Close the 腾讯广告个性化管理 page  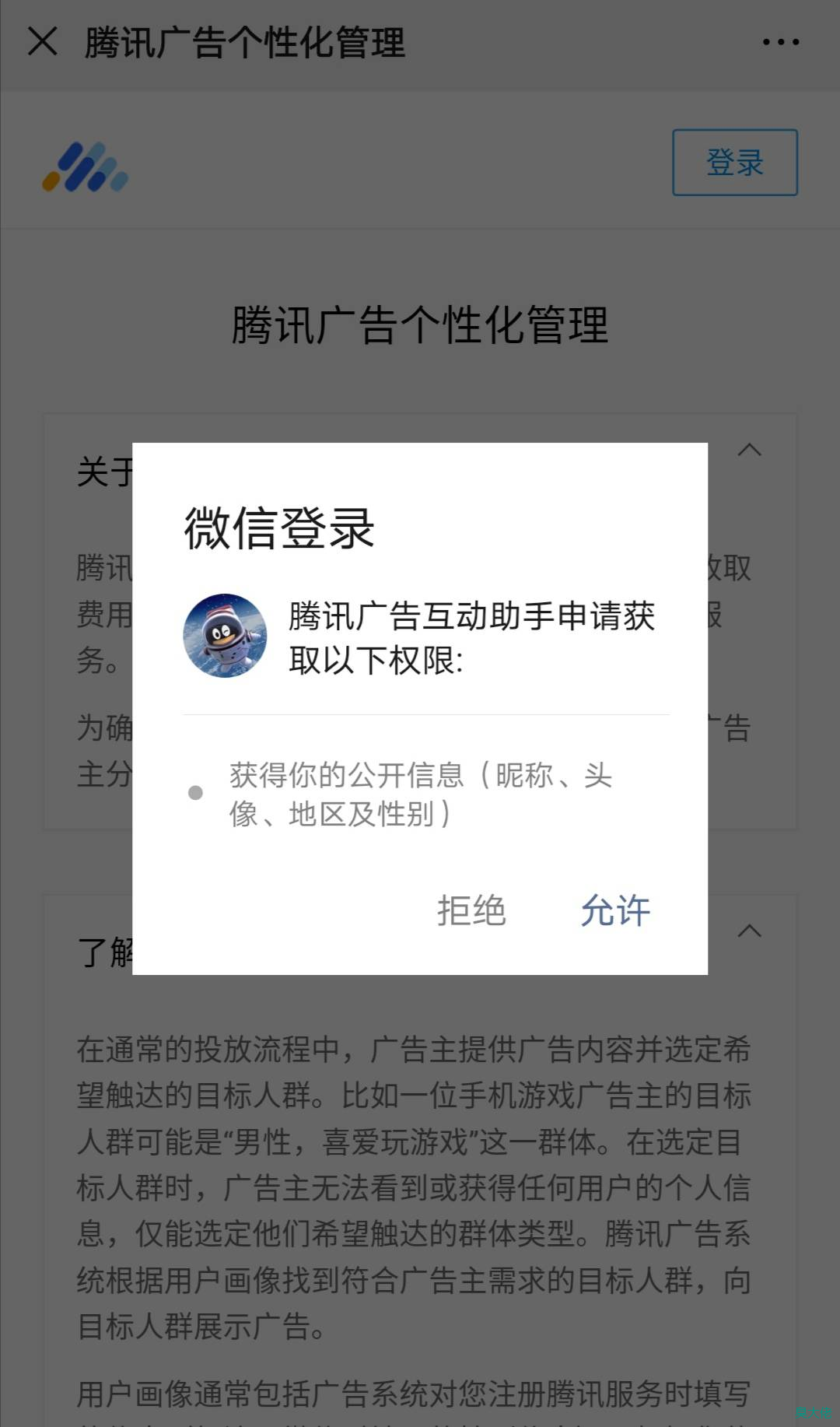point(43,41)
